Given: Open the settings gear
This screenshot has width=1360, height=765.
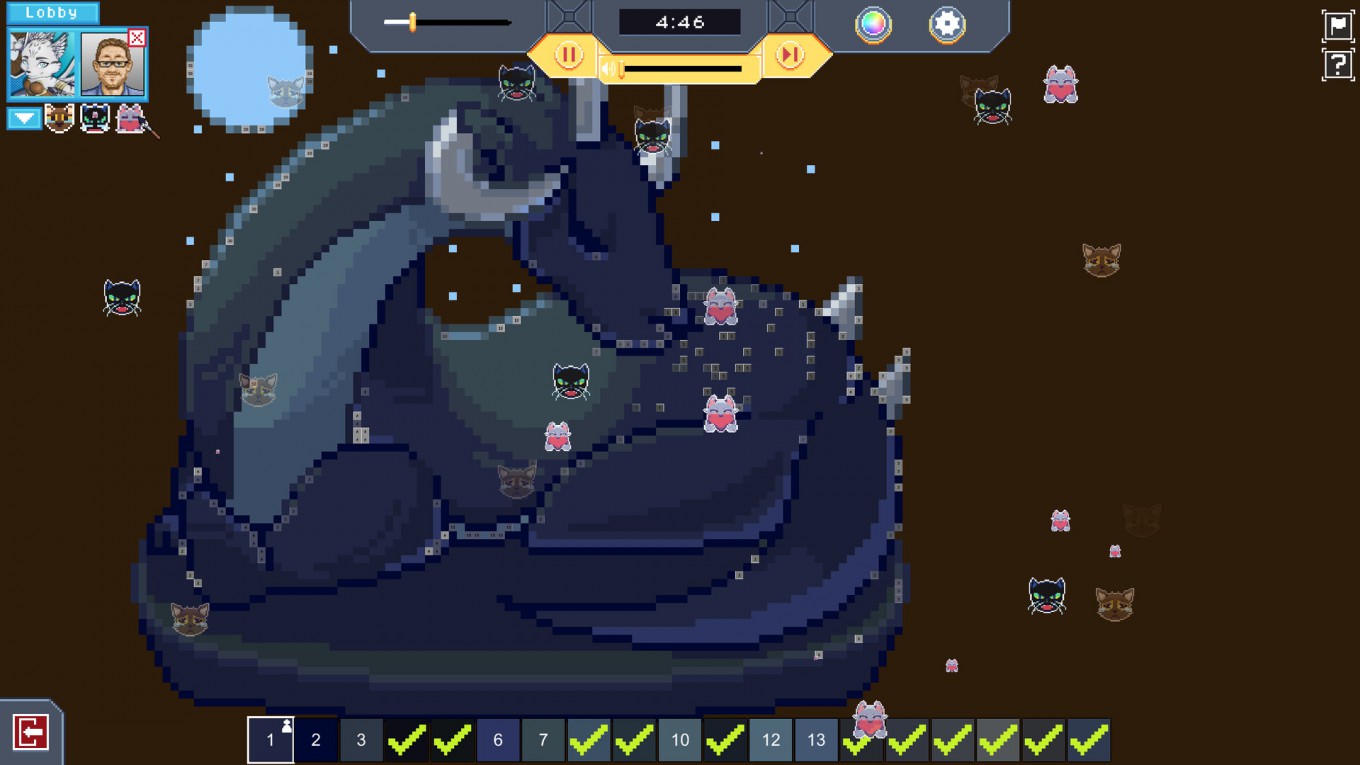Looking at the screenshot, I should (x=946, y=25).
